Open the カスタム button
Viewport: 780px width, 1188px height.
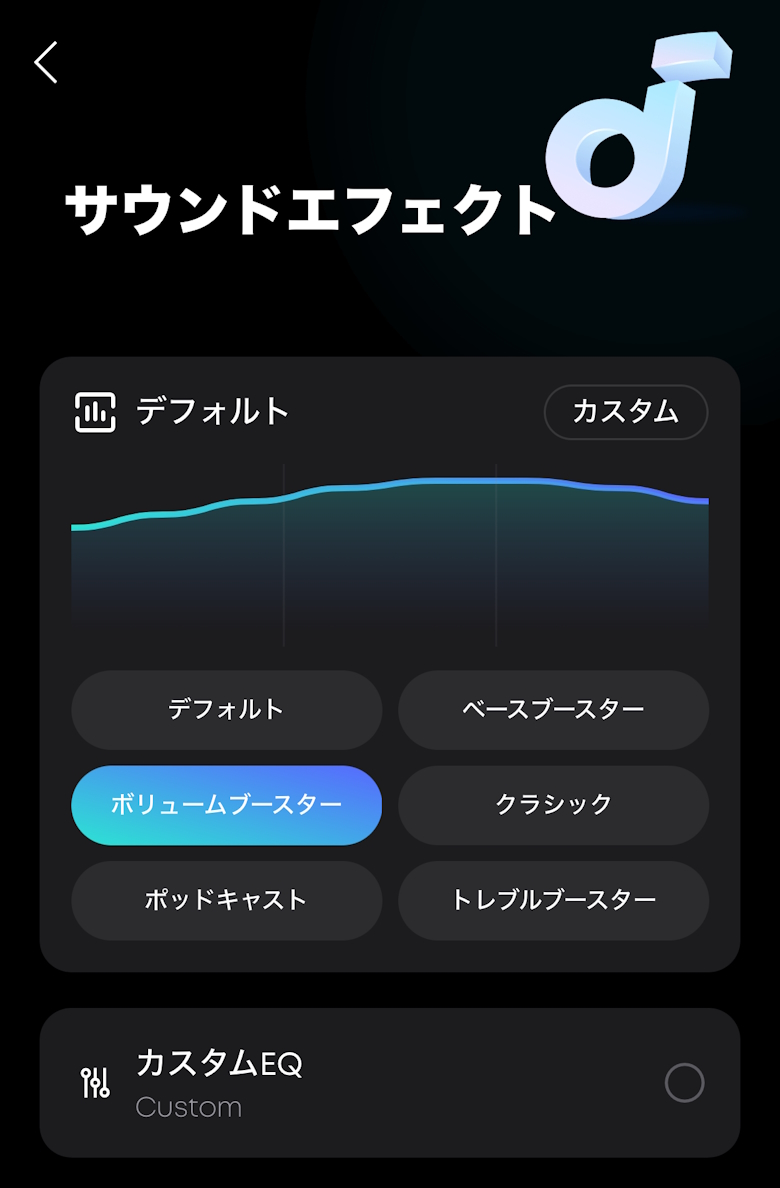(x=625, y=412)
